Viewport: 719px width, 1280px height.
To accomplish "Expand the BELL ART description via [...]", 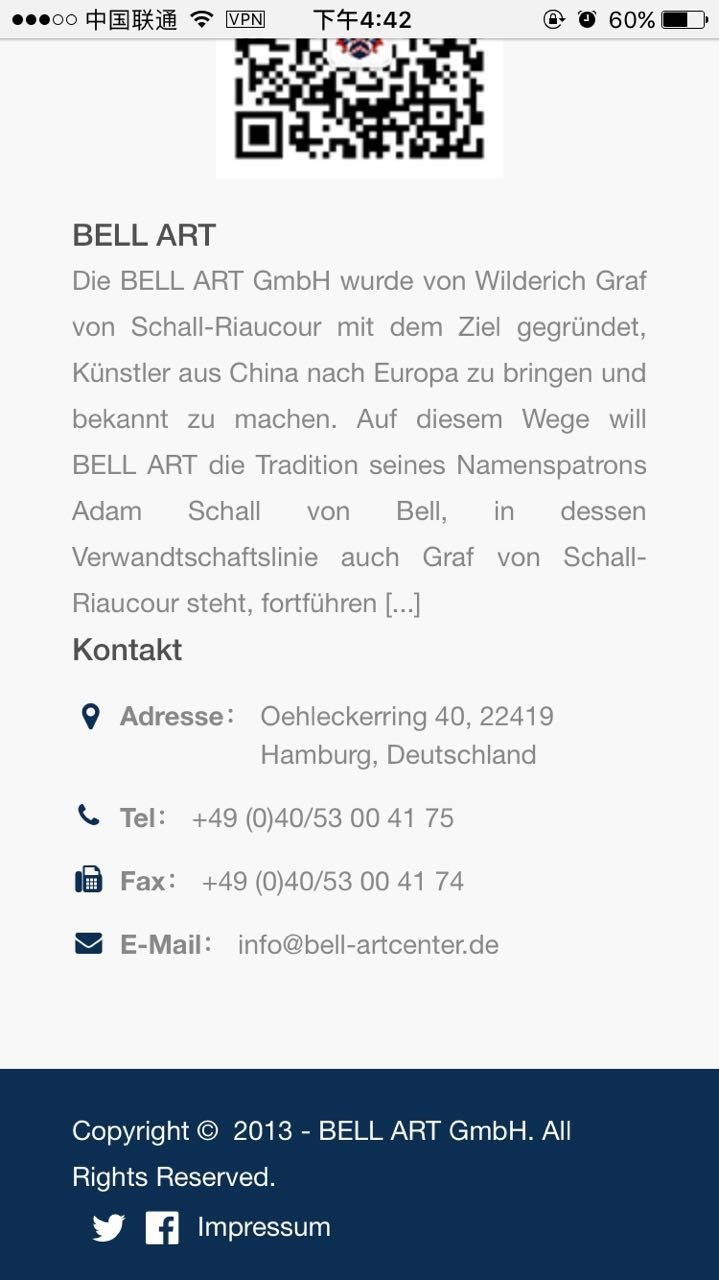I will pos(402,603).
